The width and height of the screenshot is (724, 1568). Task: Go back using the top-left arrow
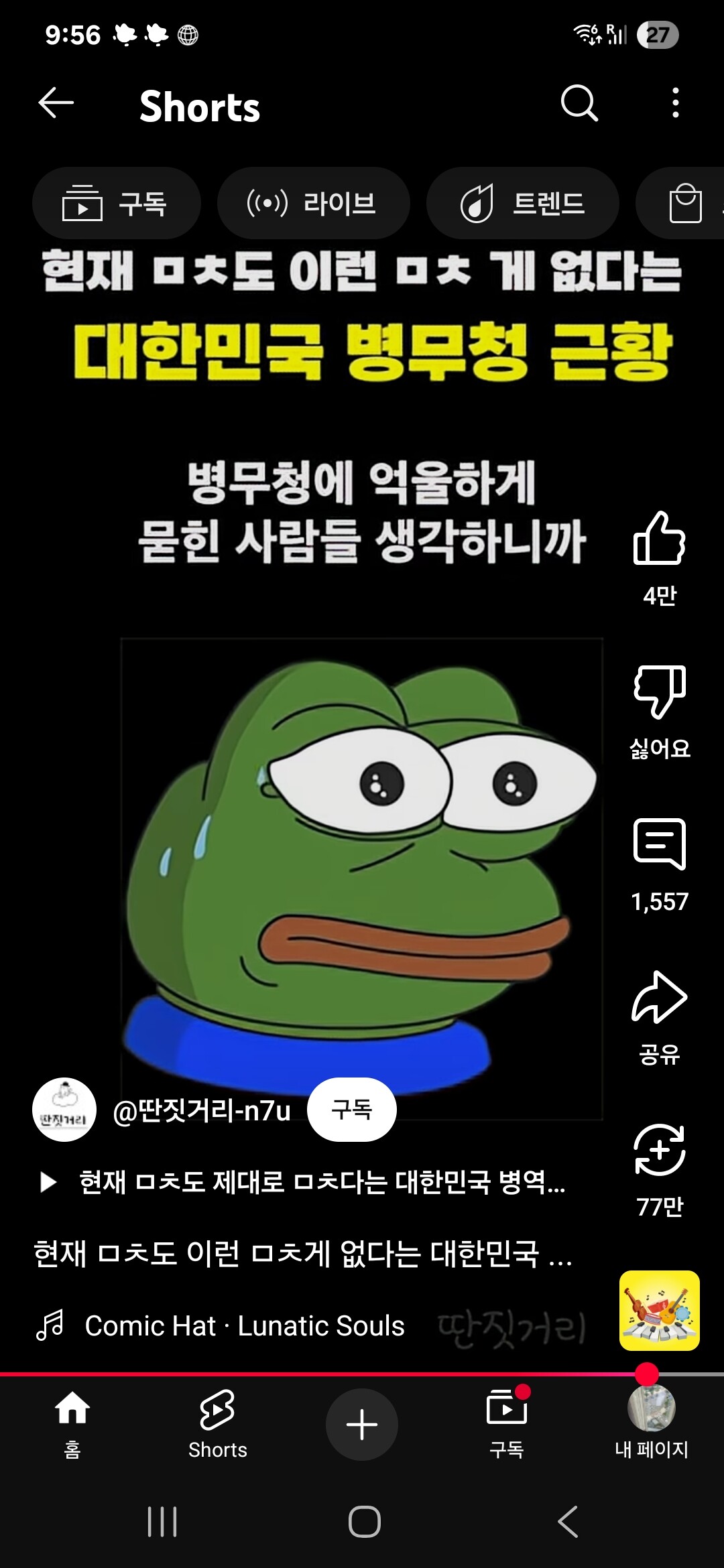(x=56, y=103)
